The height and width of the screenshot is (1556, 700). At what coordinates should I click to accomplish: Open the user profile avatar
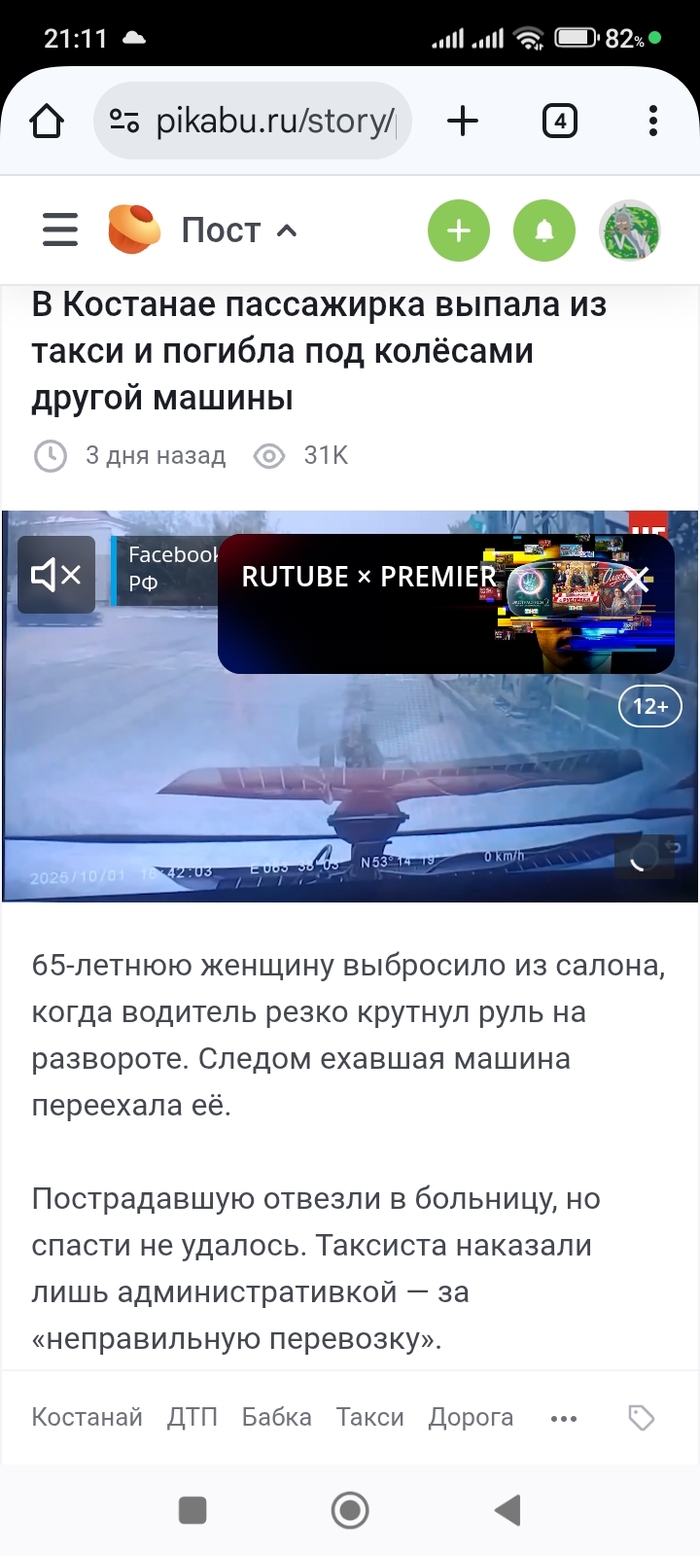[630, 230]
